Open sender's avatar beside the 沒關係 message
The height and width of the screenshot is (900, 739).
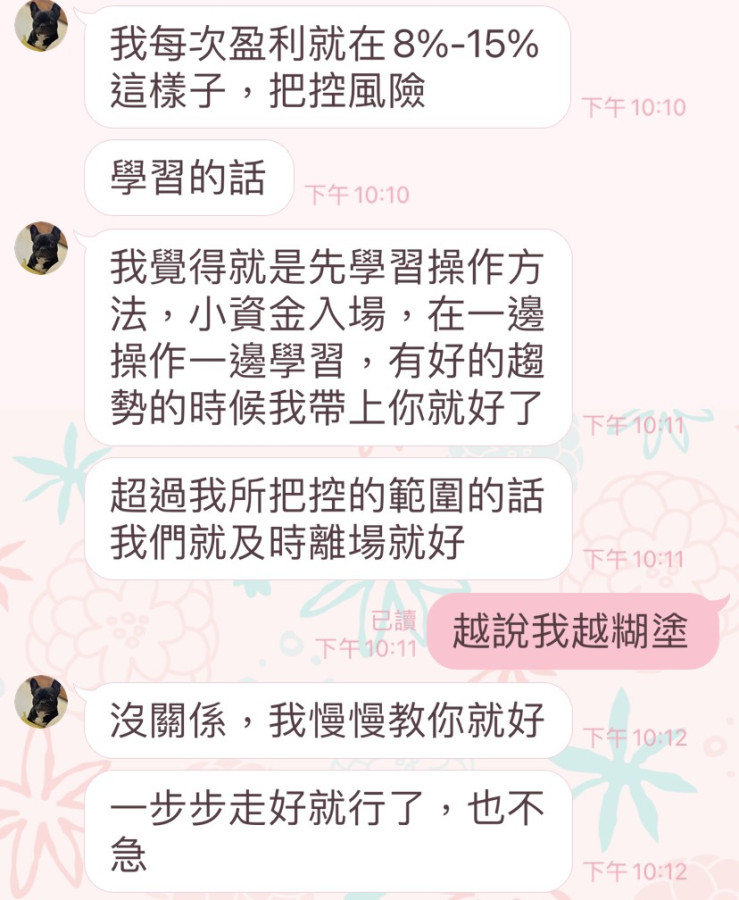[41, 701]
